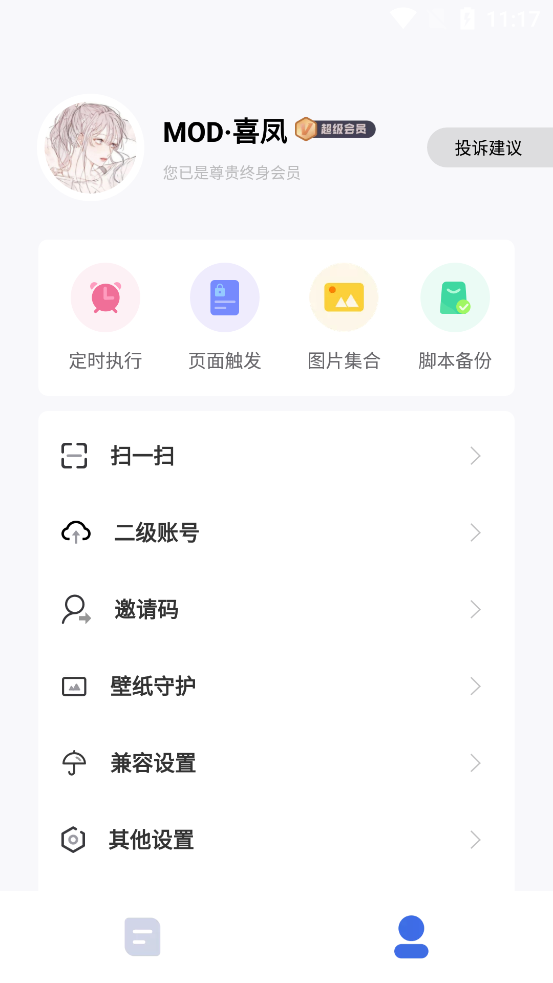Select the profile tab in bottom bar
Image resolution: width=553 pixels, height=983 pixels.
[x=411, y=937]
